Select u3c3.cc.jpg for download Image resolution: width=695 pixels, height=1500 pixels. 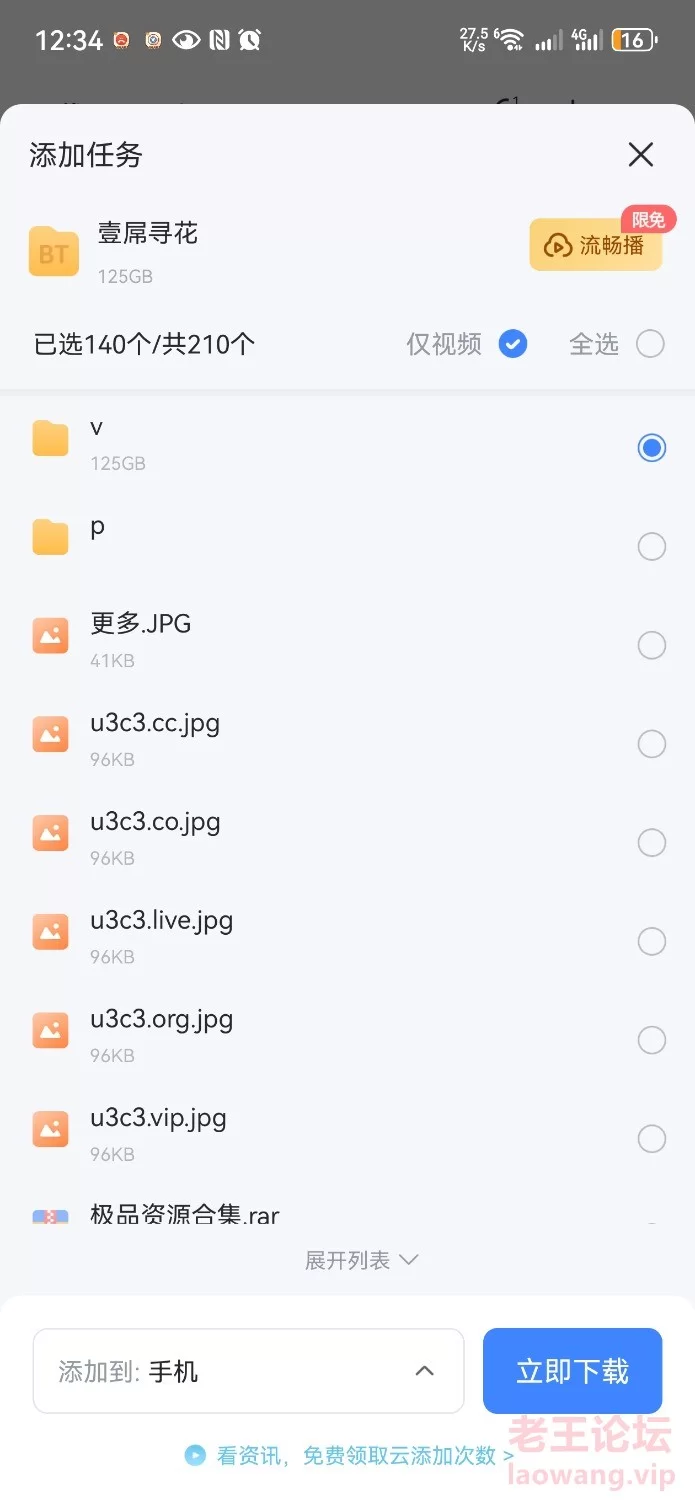click(x=652, y=744)
